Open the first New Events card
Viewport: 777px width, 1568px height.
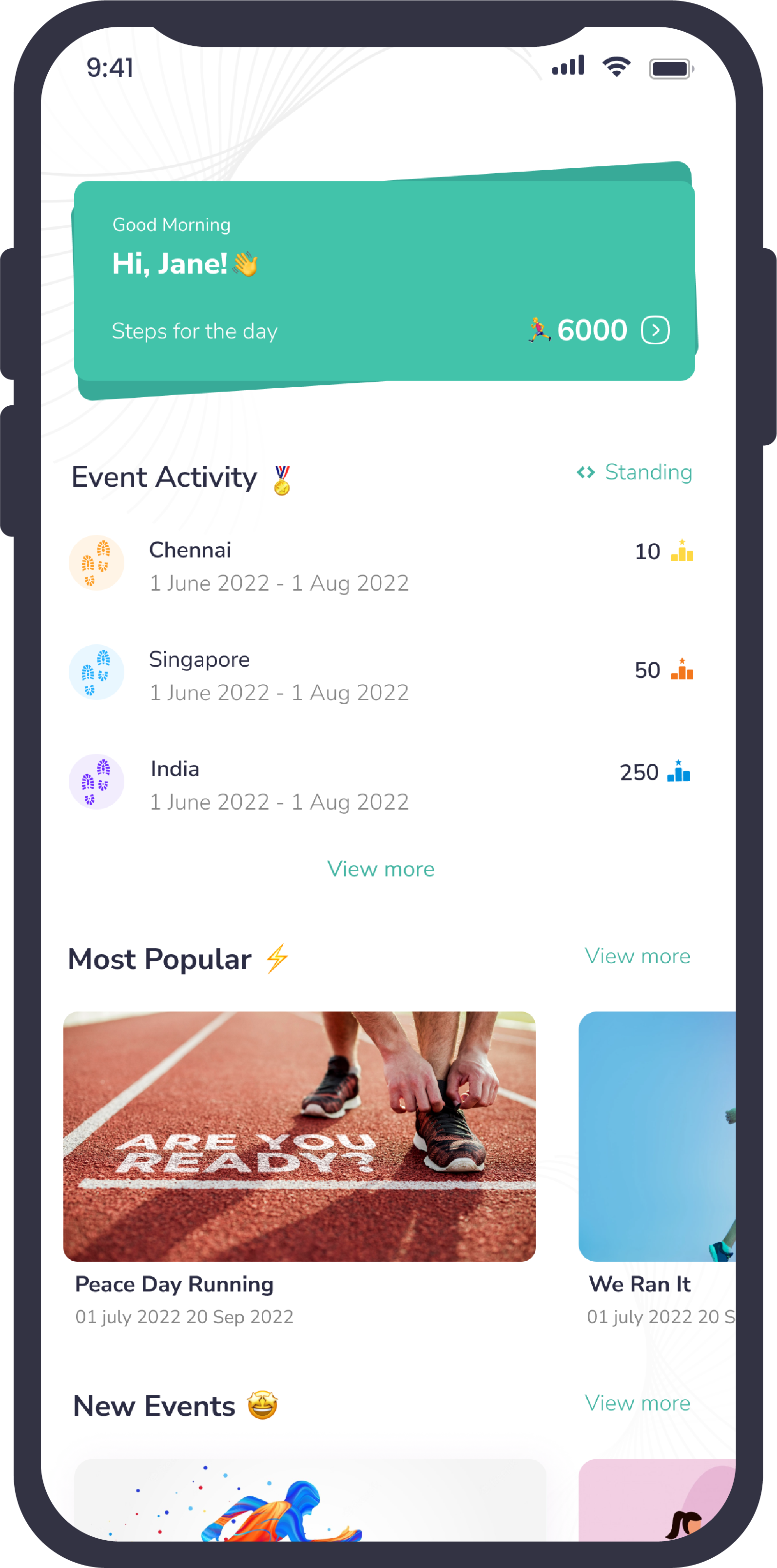(x=309, y=1500)
